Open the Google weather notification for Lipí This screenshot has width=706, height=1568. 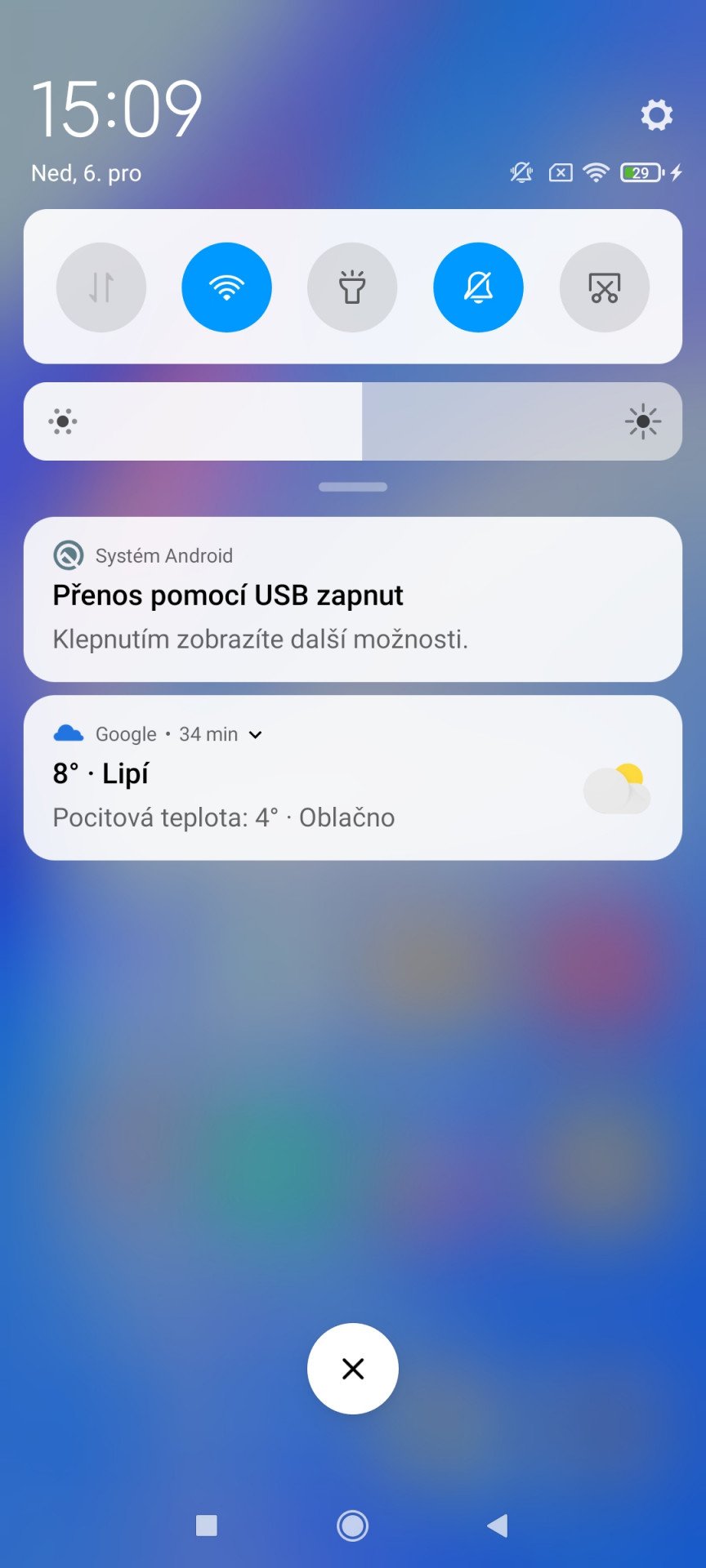pyautogui.click(x=353, y=777)
